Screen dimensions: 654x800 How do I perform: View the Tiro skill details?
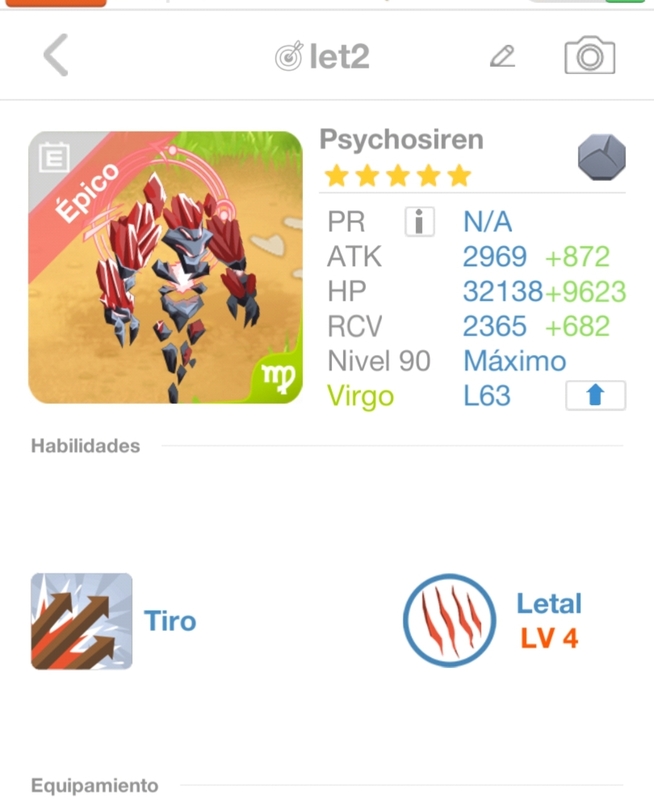tap(82, 621)
